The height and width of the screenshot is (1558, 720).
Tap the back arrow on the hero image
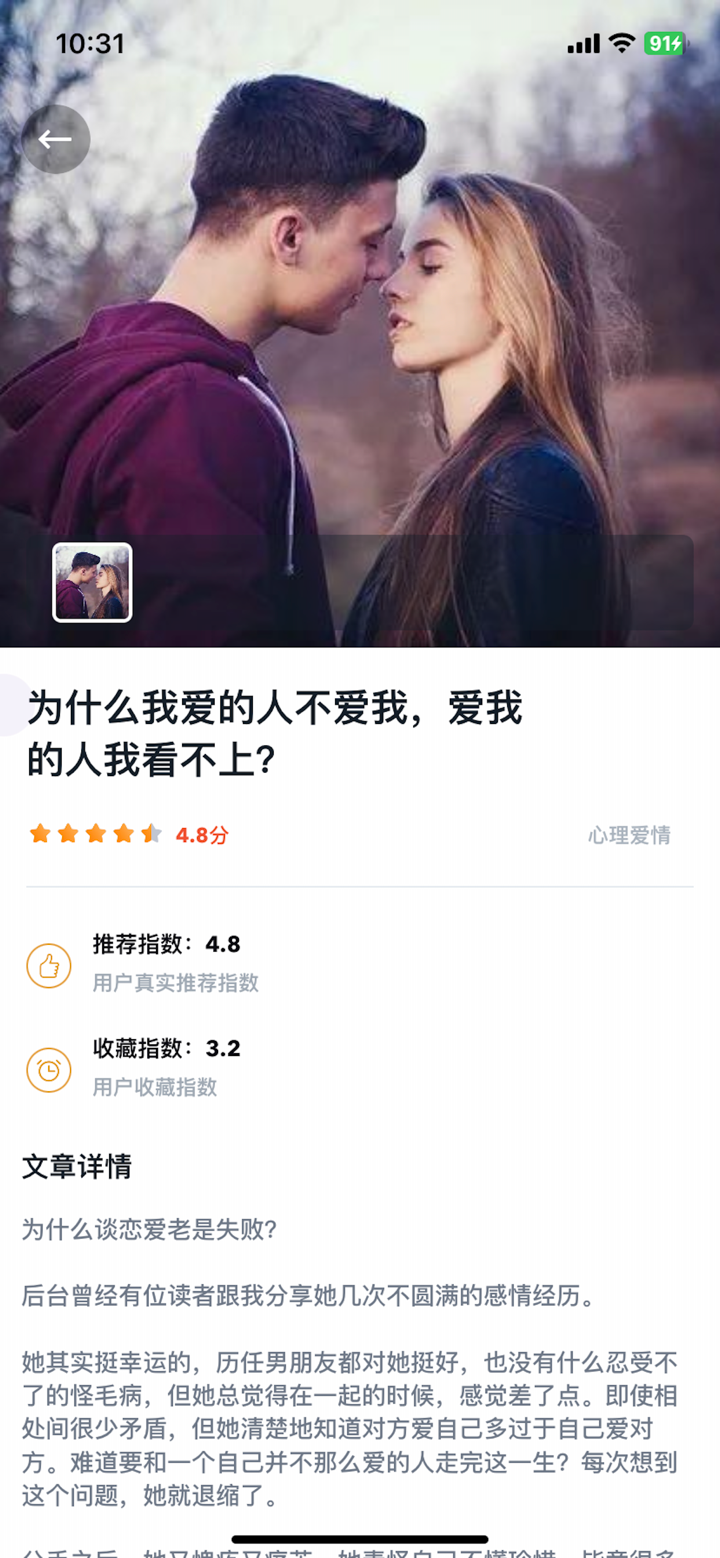click(55, 139)
